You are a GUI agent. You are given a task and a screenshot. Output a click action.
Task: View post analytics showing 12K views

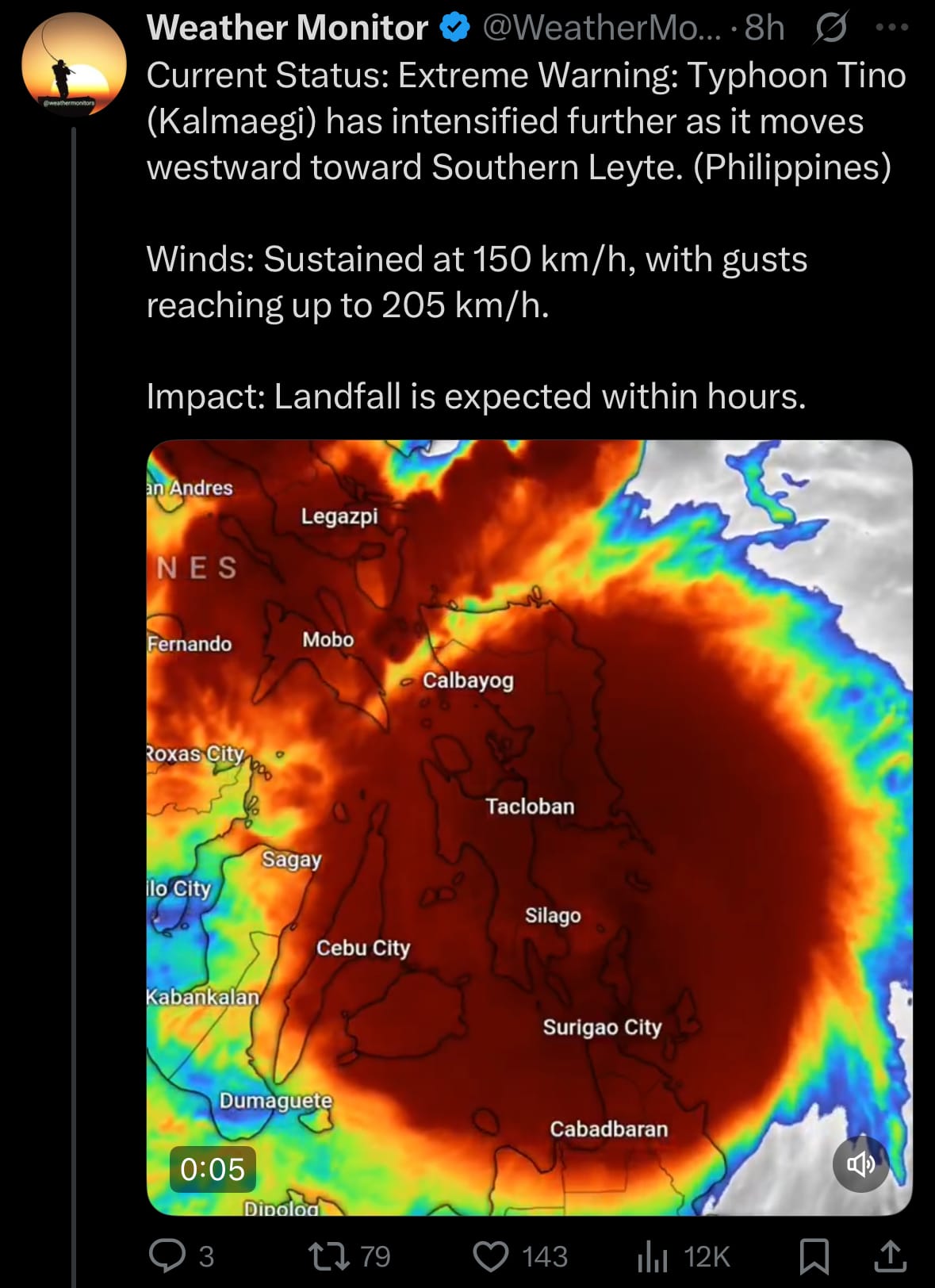tap(652, 1256)
